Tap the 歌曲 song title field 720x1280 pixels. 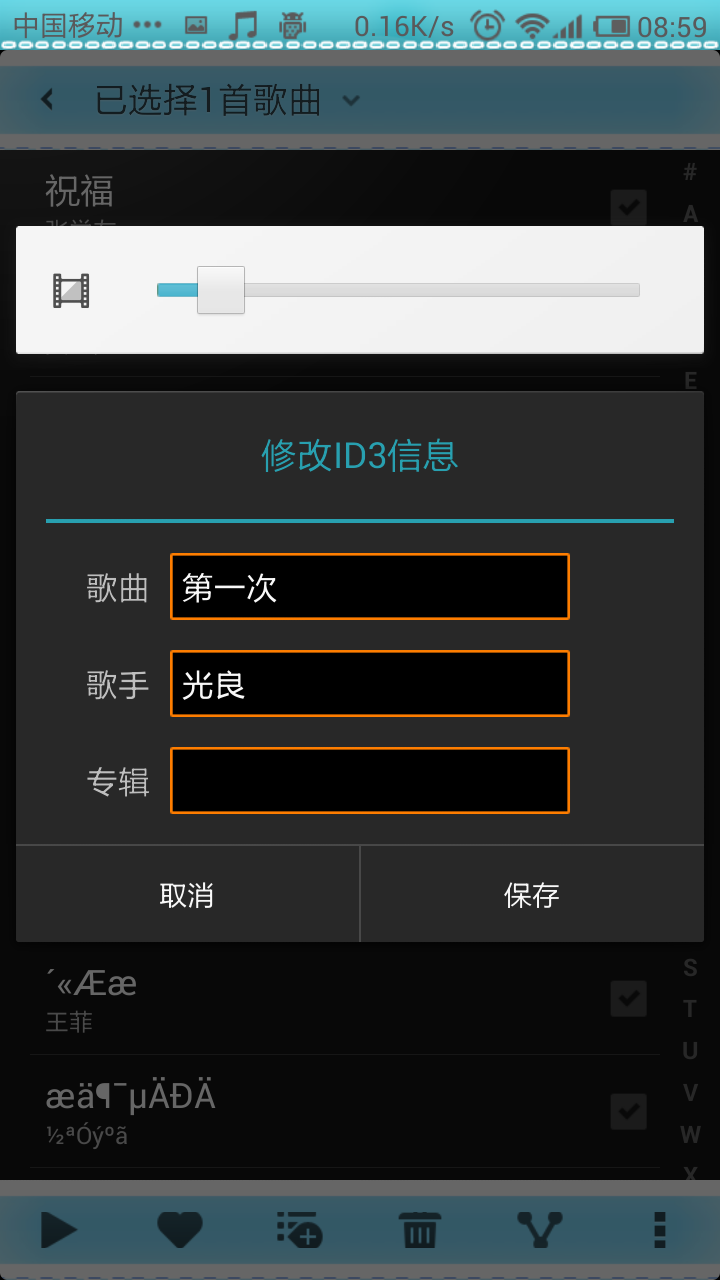[370, 587]
